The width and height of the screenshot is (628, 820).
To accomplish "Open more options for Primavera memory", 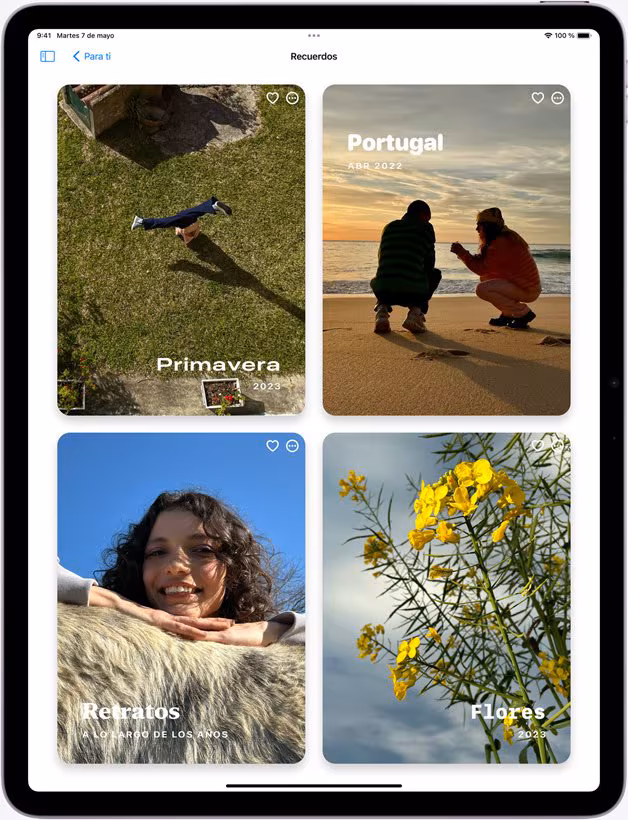I will tap(292, 98).
